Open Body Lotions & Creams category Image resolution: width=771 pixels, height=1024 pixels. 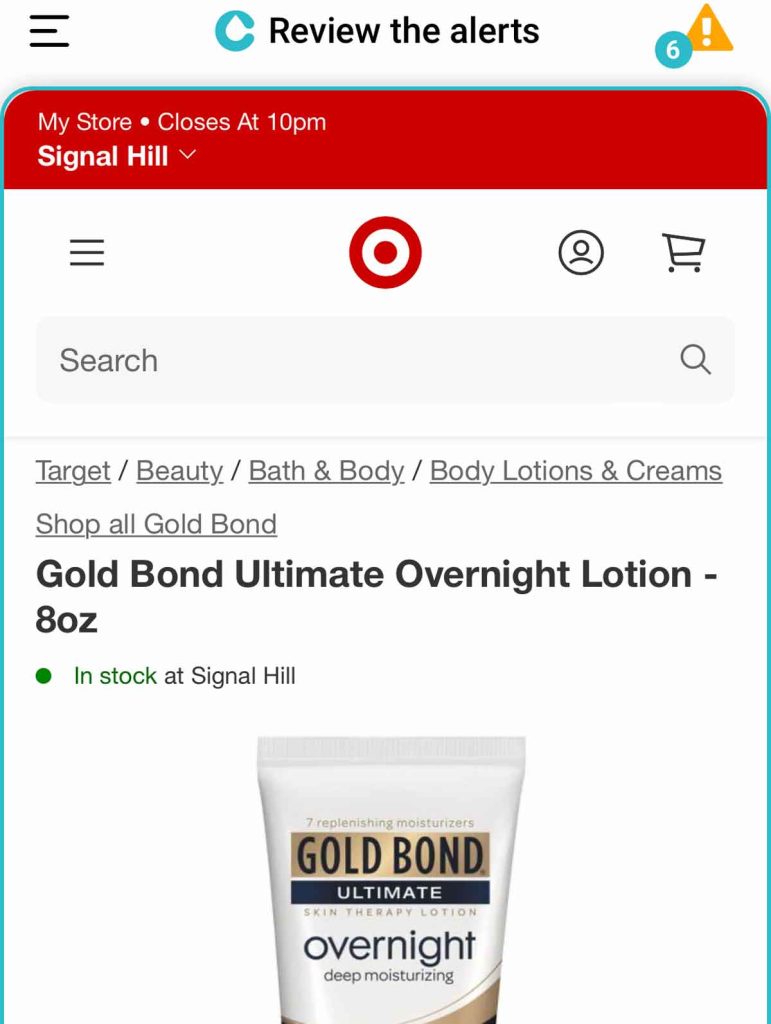(575, 471)
